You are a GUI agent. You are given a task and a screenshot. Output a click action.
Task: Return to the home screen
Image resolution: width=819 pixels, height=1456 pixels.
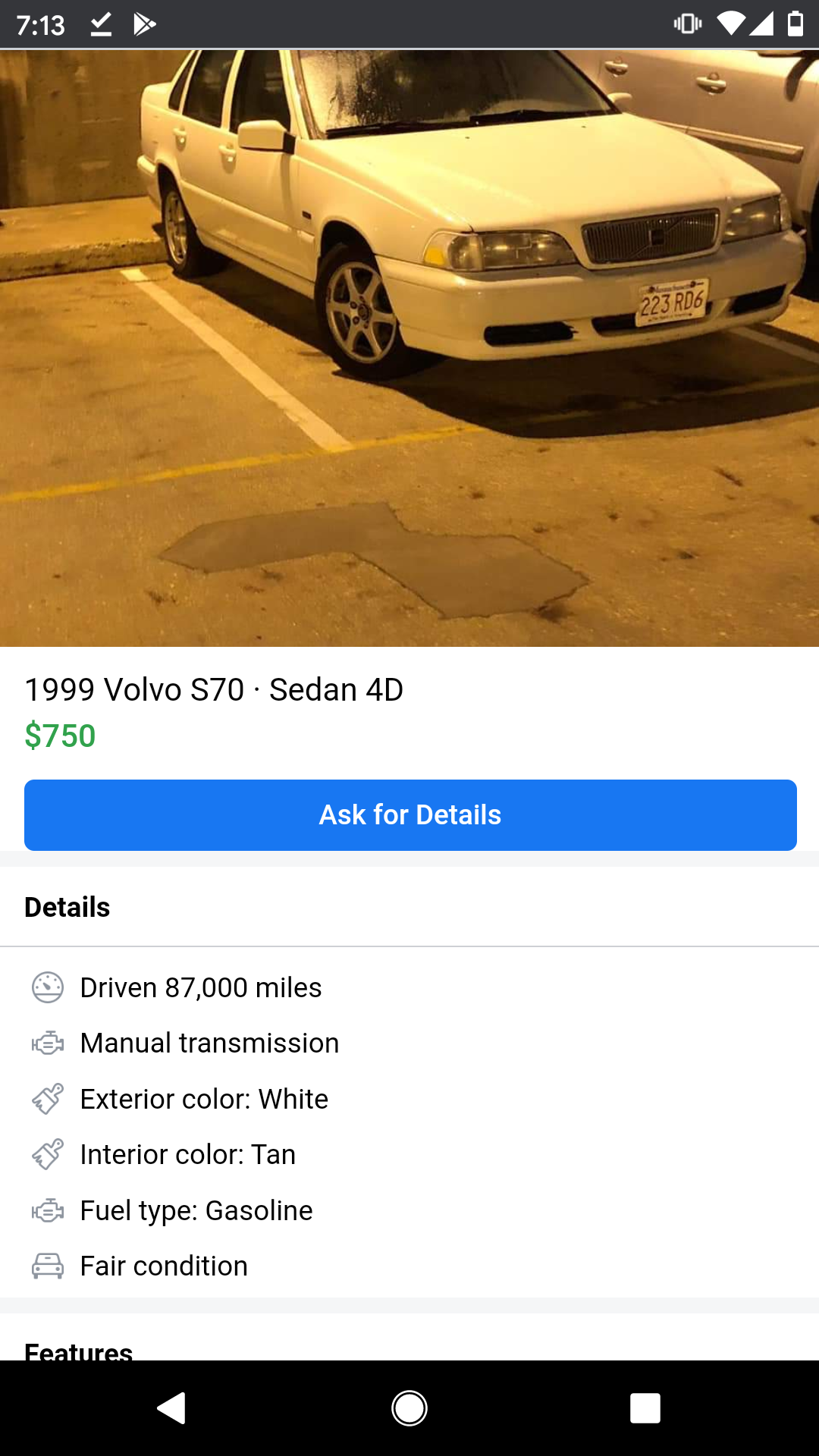click(409, 1408)
